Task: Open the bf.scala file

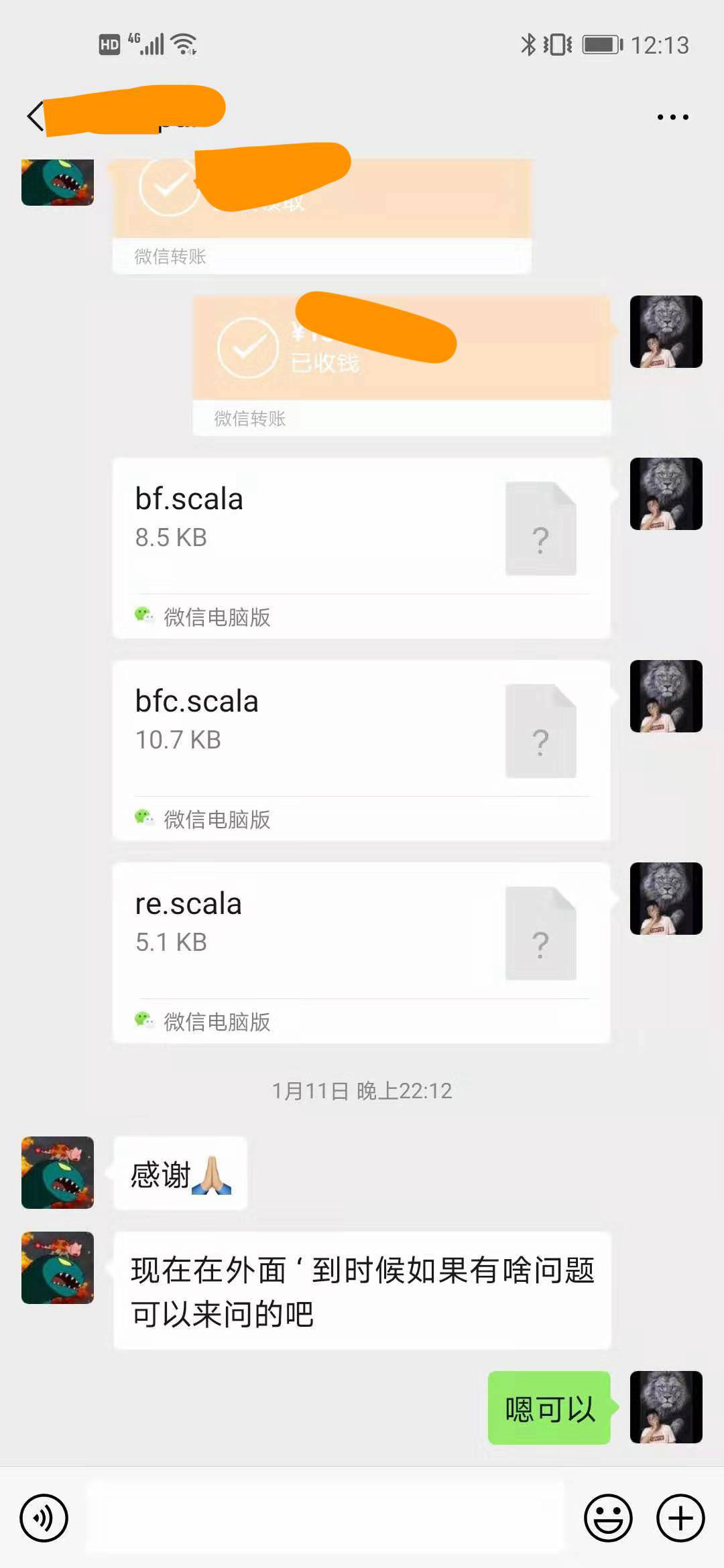Action: point(361,547)
